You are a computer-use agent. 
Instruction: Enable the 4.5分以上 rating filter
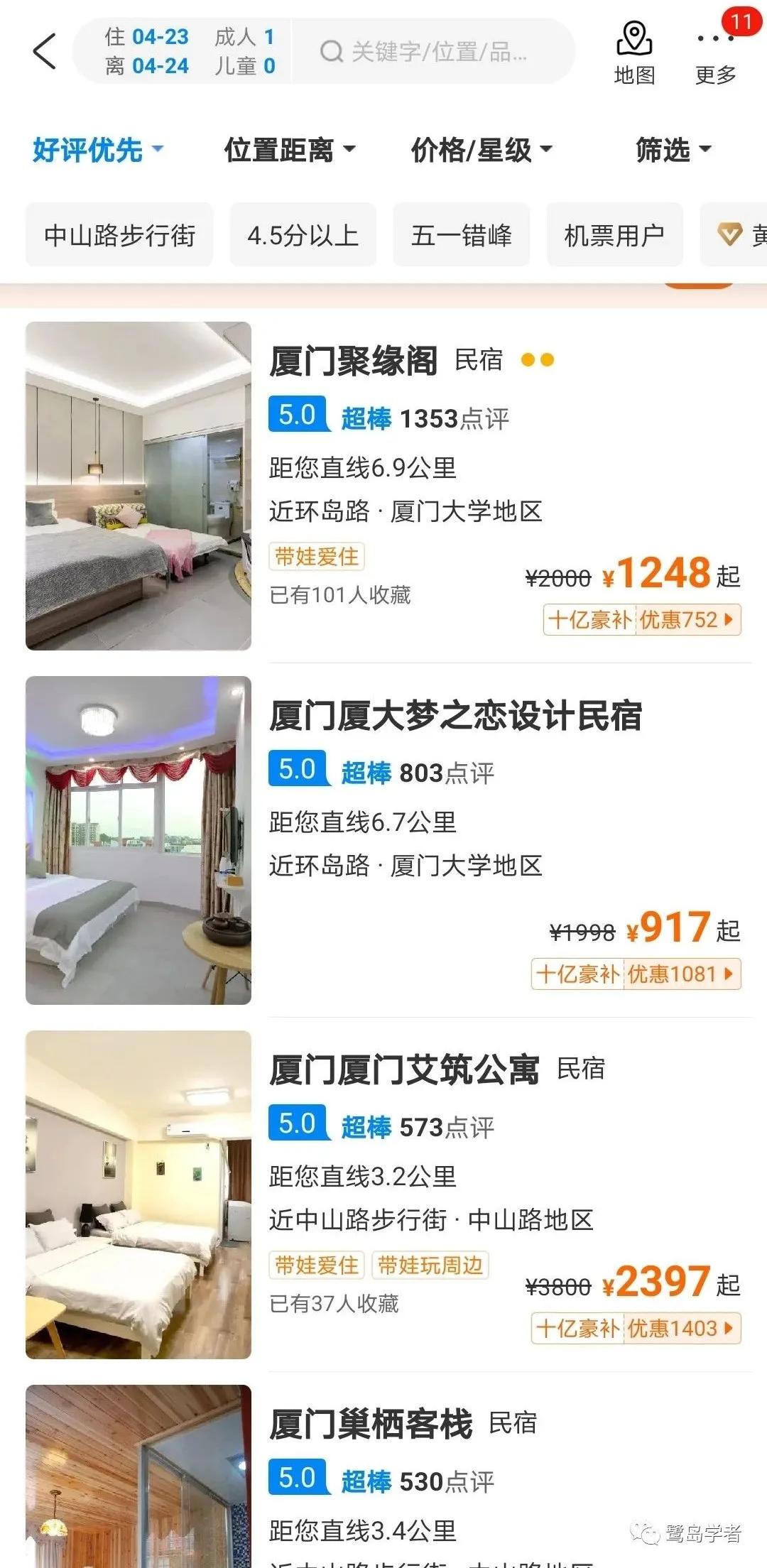tap(303, 235)
